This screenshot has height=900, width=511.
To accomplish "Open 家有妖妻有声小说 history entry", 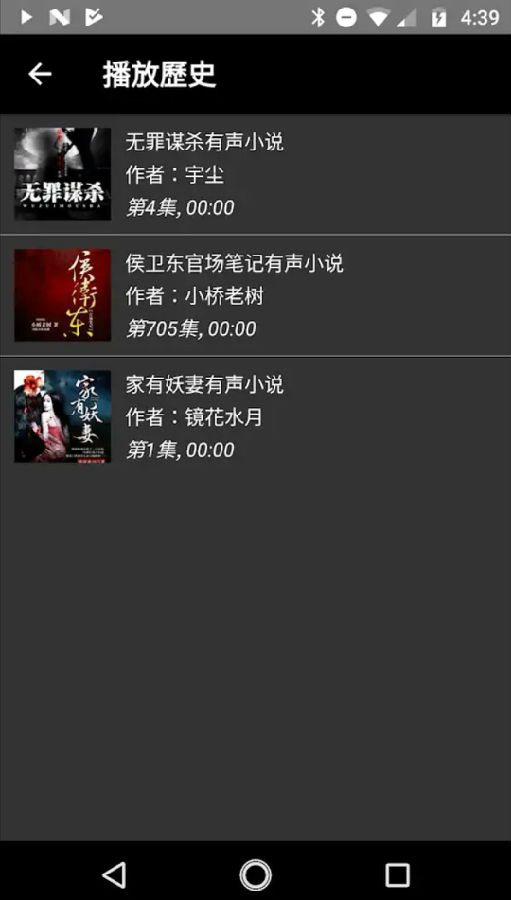I will click(256, 417).
